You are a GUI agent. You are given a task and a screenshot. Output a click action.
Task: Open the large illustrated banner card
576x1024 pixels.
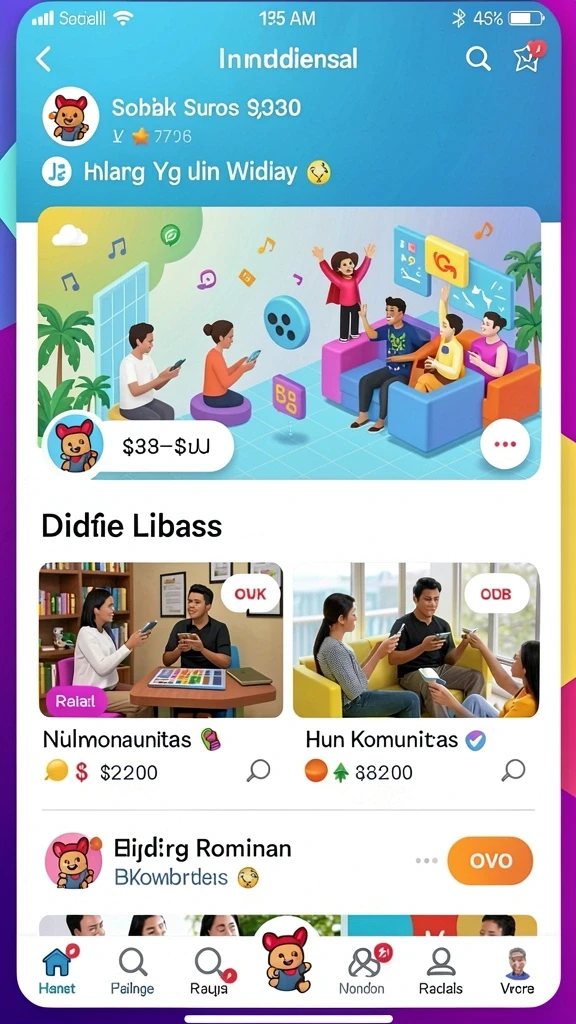point(289,343)
